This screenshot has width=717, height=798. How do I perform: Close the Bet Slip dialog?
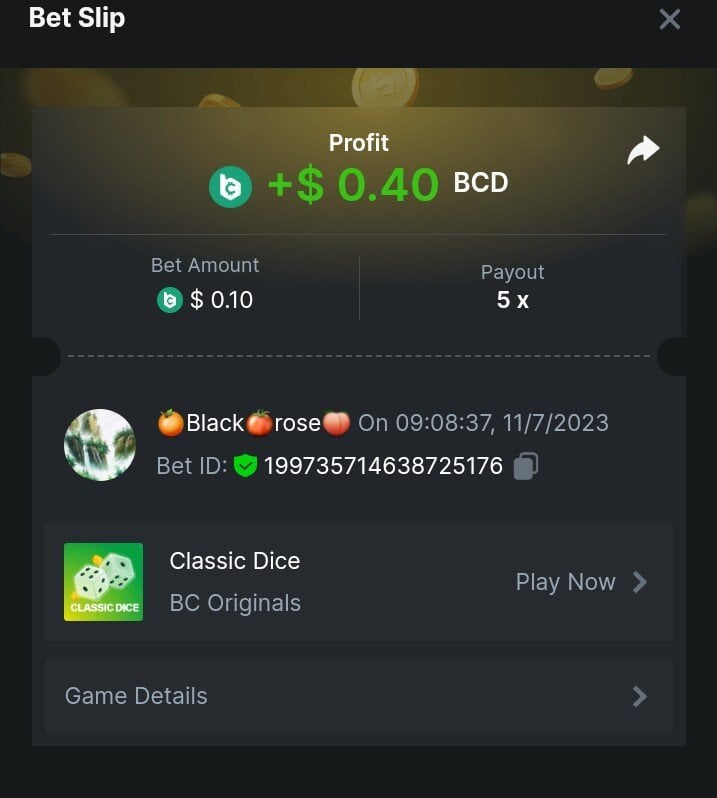[x=669, y=19]
